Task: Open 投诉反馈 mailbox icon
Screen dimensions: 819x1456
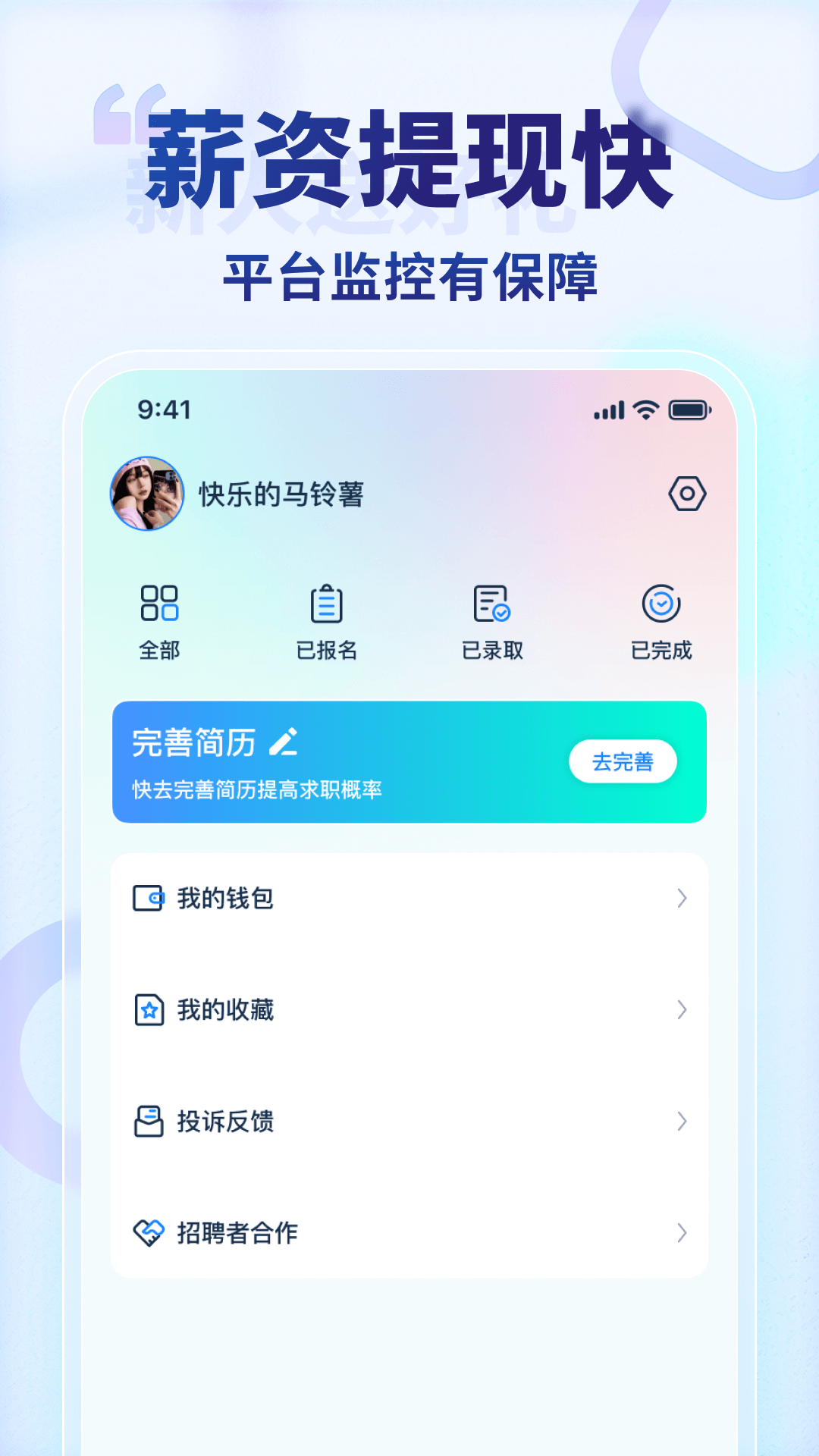Action: (149, 1122)
